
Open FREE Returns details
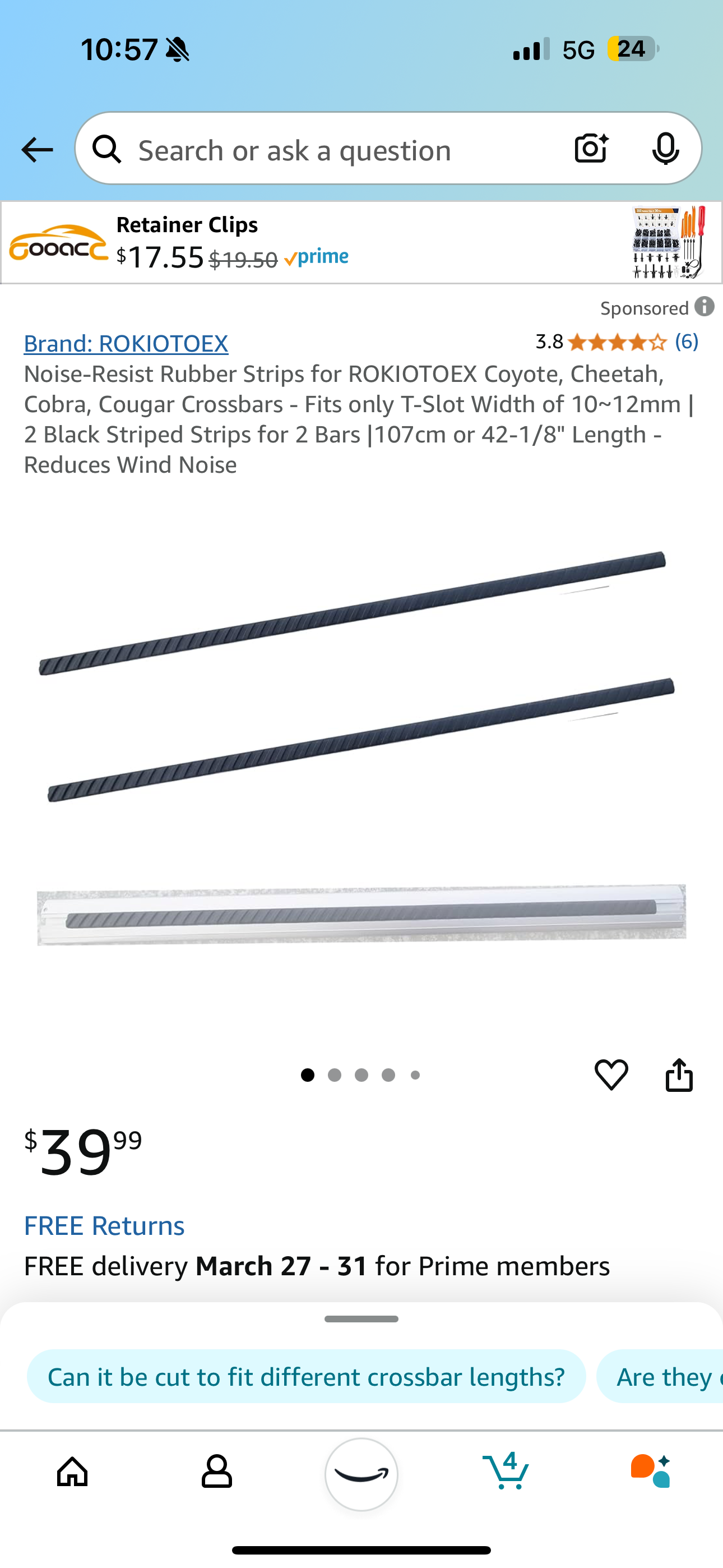click(x=104, y=1225)
